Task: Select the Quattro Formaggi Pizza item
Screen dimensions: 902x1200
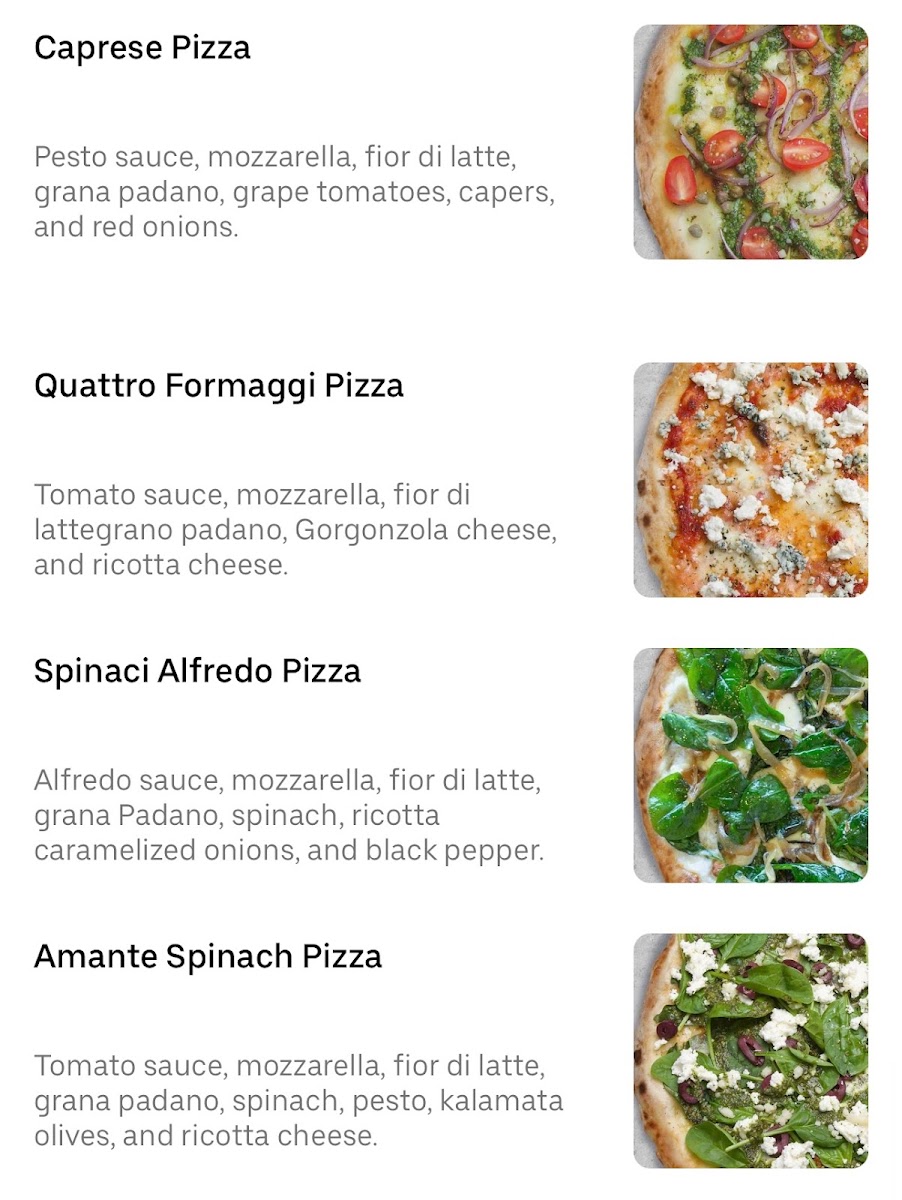Action: pos(218,386)
